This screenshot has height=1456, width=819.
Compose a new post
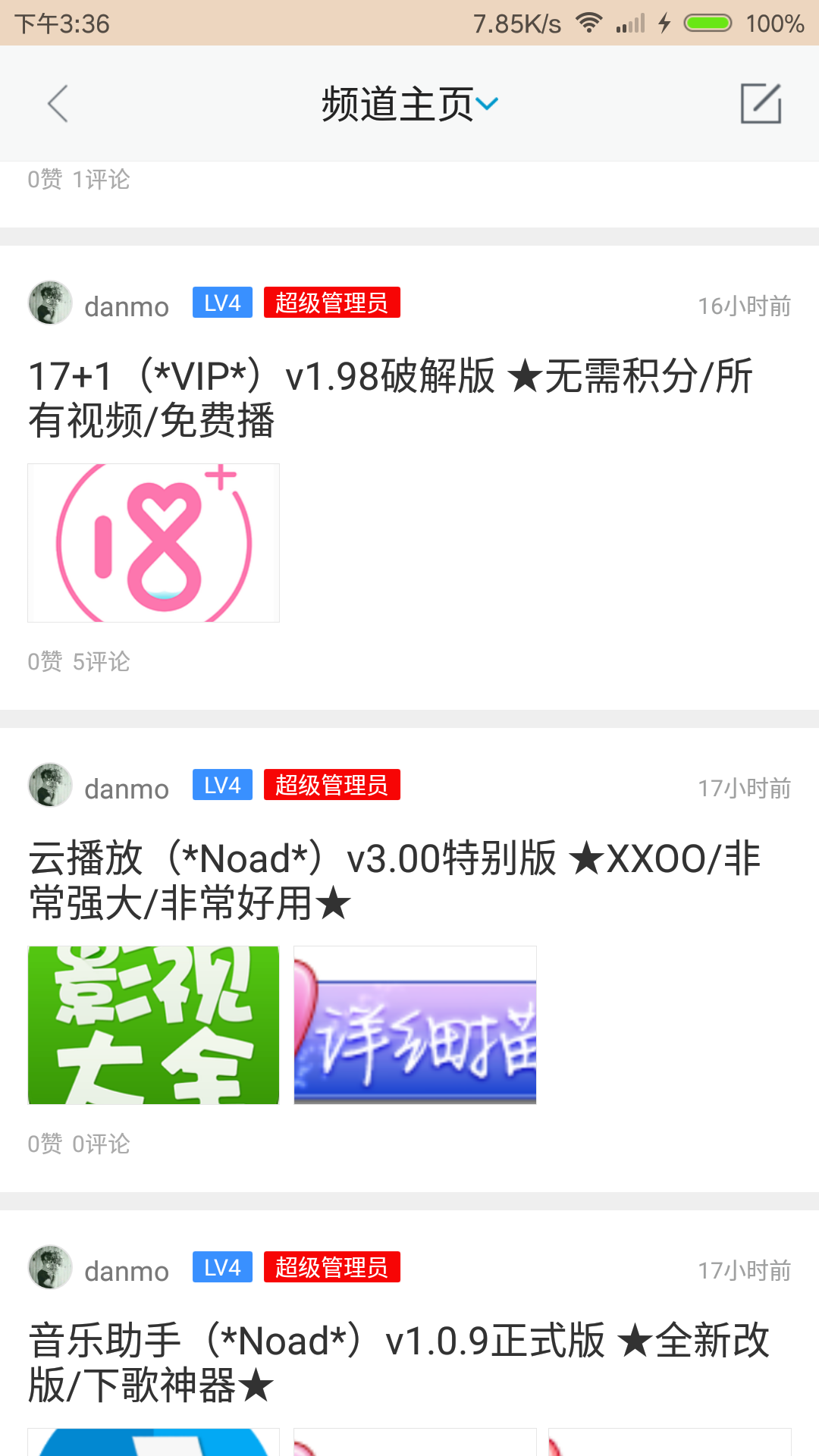tap(761, 104)
